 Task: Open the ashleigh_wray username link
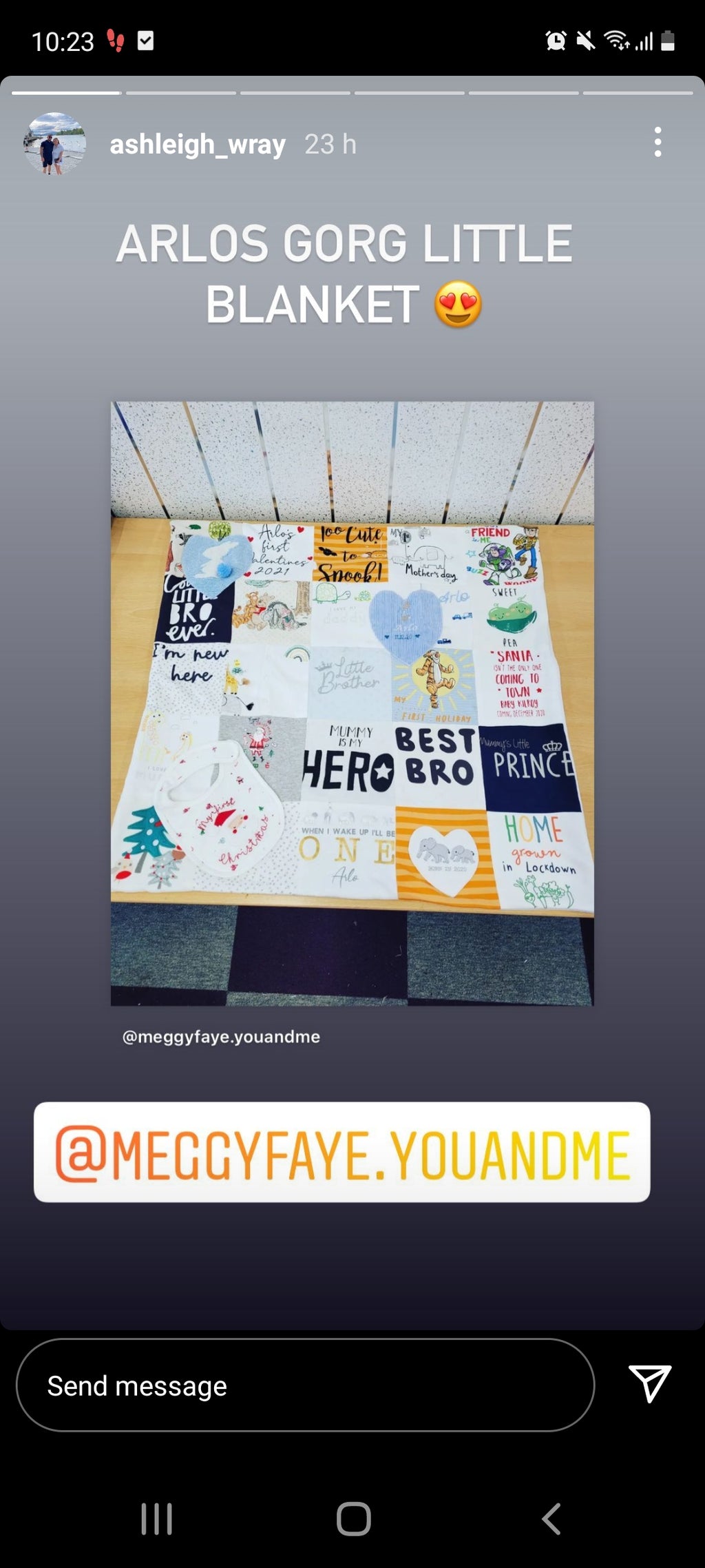[198, 145]
